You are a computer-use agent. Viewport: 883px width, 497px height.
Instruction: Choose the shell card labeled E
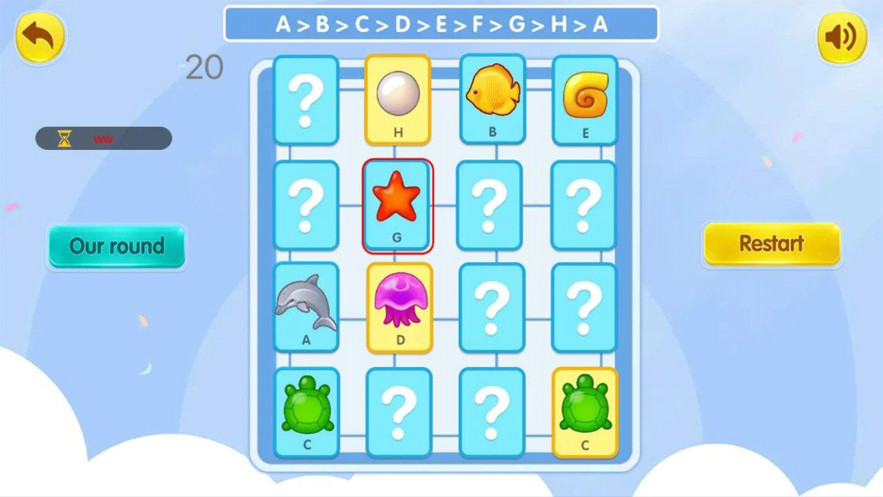pos(585,99)
